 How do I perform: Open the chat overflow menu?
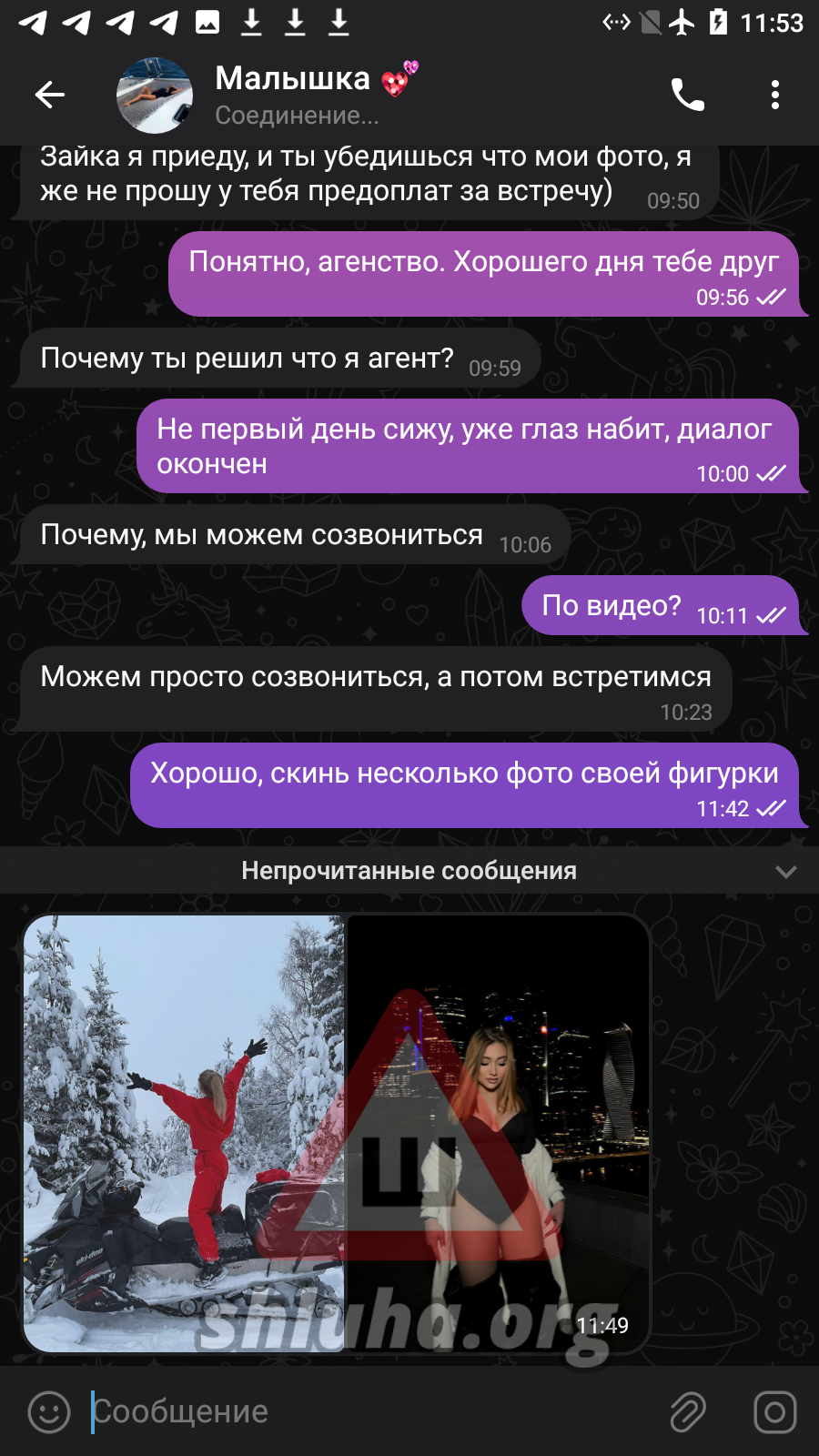point(774,95)
